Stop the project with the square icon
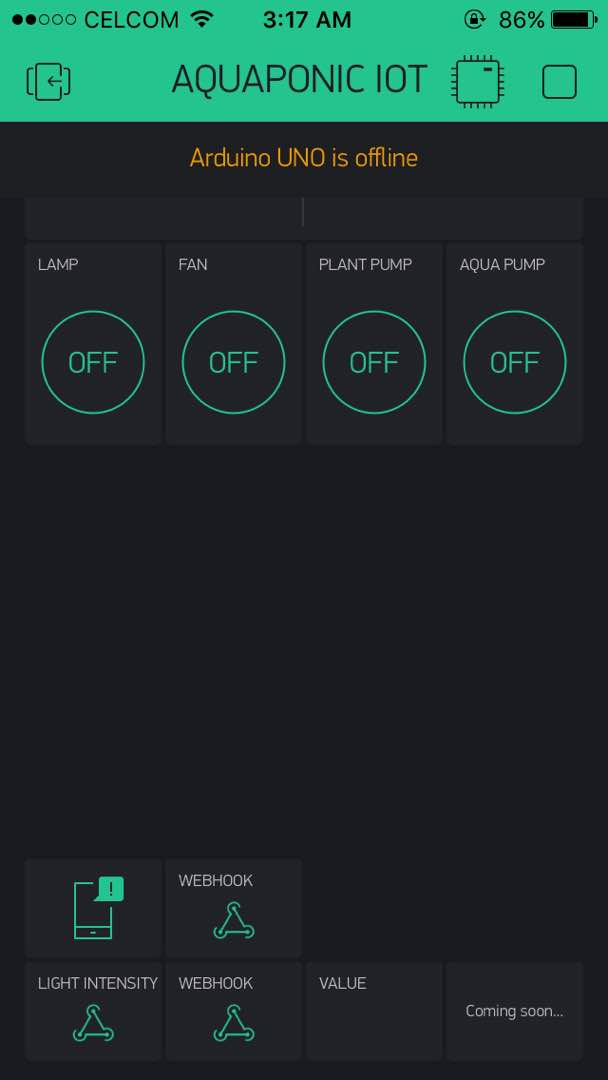 559,82
